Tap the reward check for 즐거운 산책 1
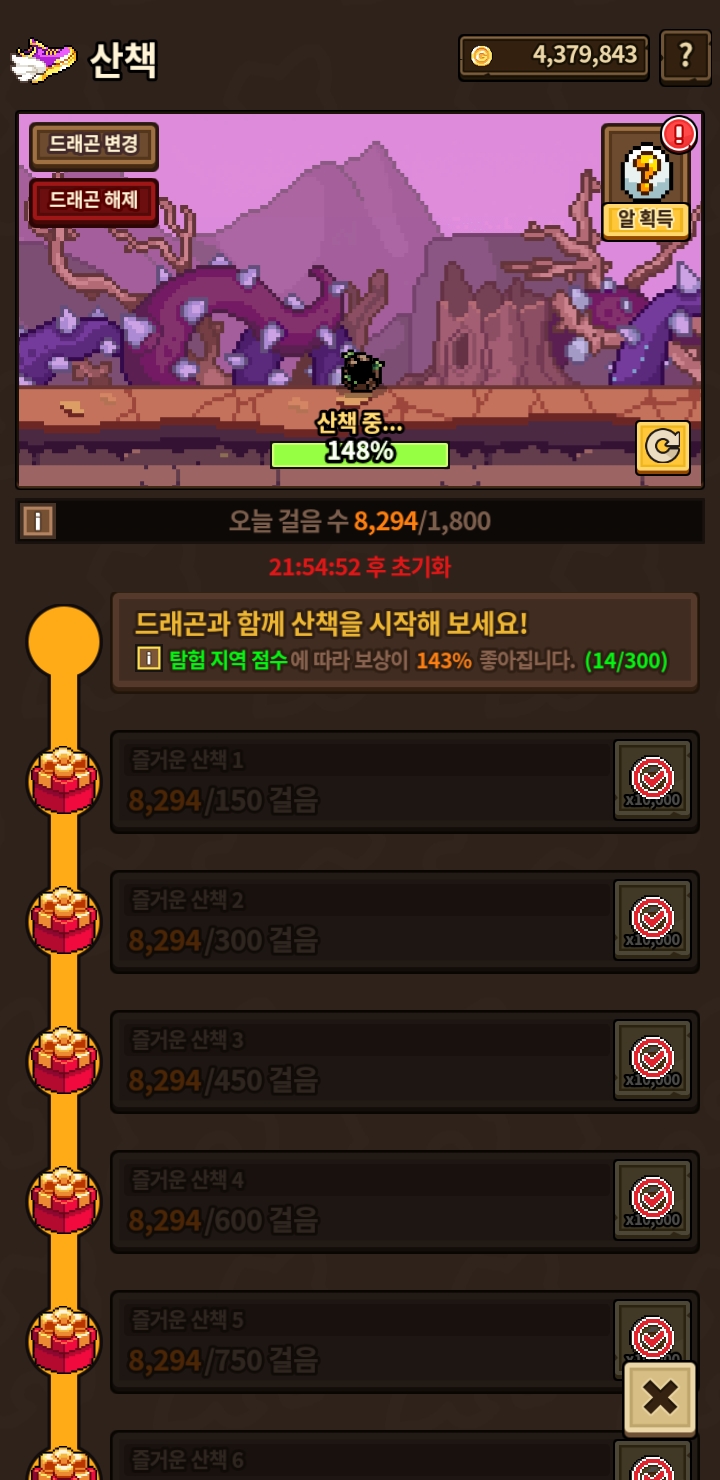This screenshot has height=1480, width=720. 652,780
